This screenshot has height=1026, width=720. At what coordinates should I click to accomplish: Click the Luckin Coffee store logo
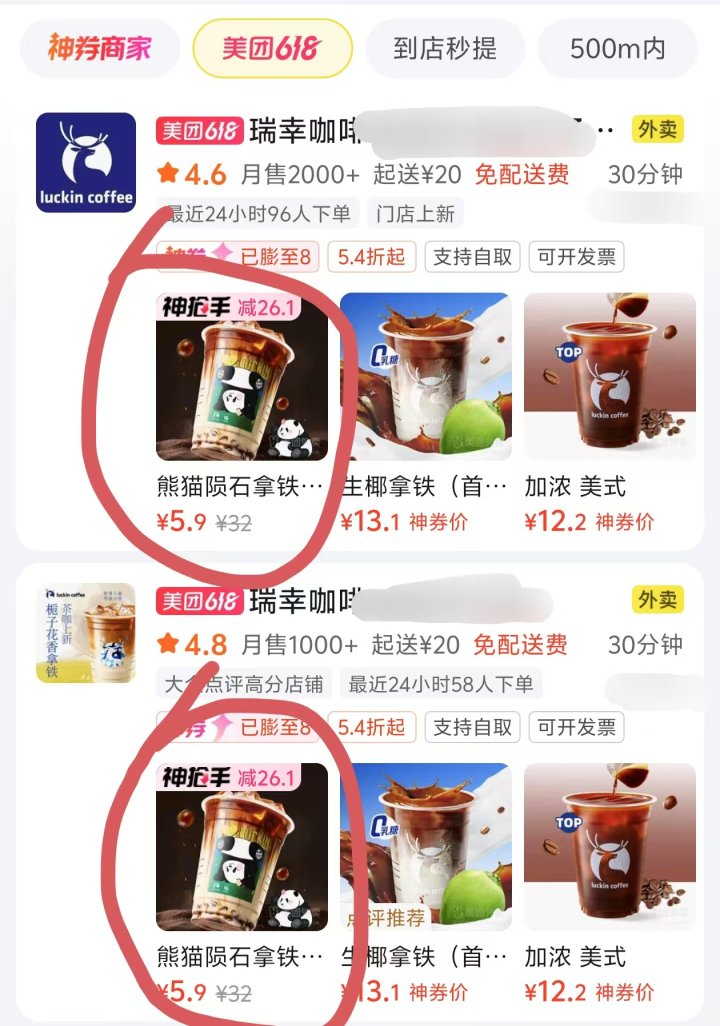coord(85,160)
